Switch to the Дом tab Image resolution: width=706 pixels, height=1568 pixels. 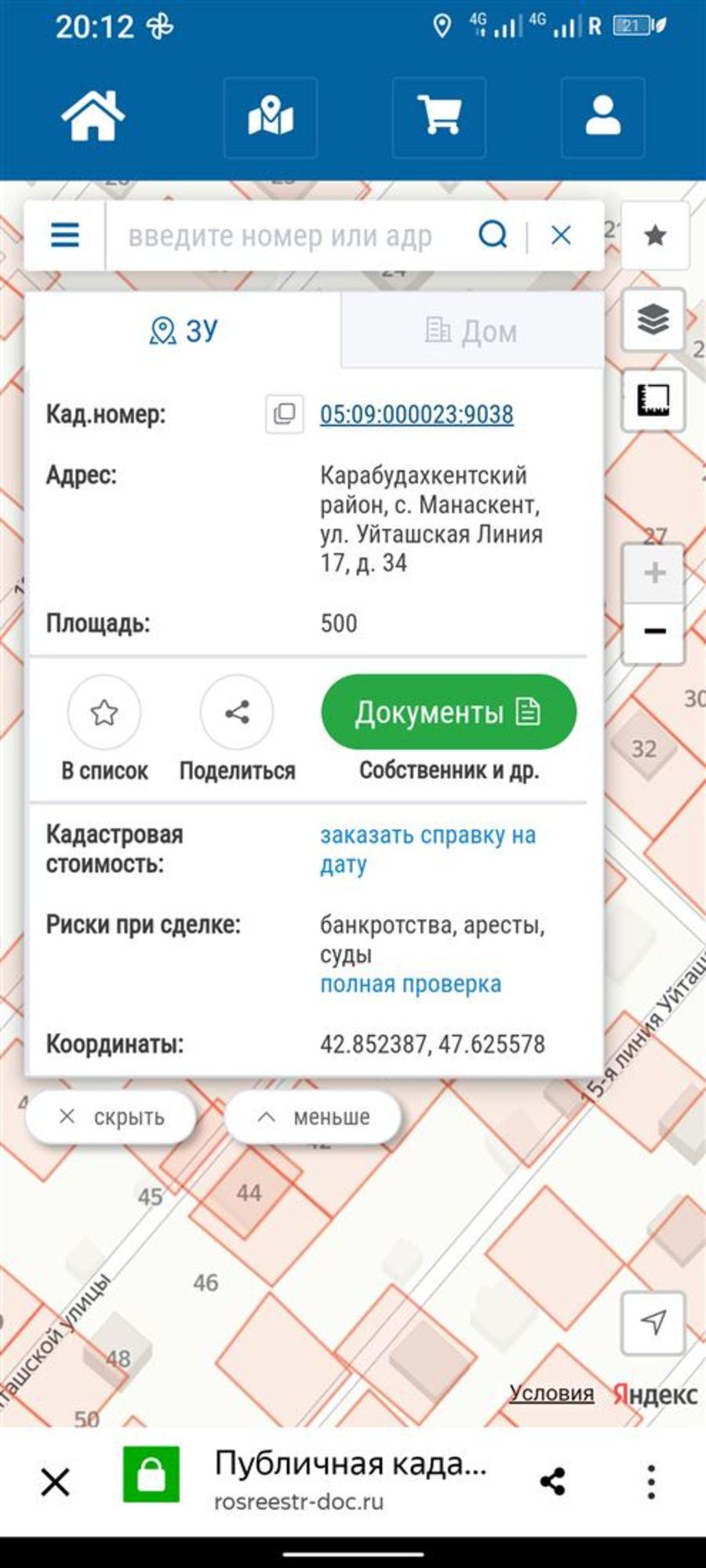click(x=471, y=332)
